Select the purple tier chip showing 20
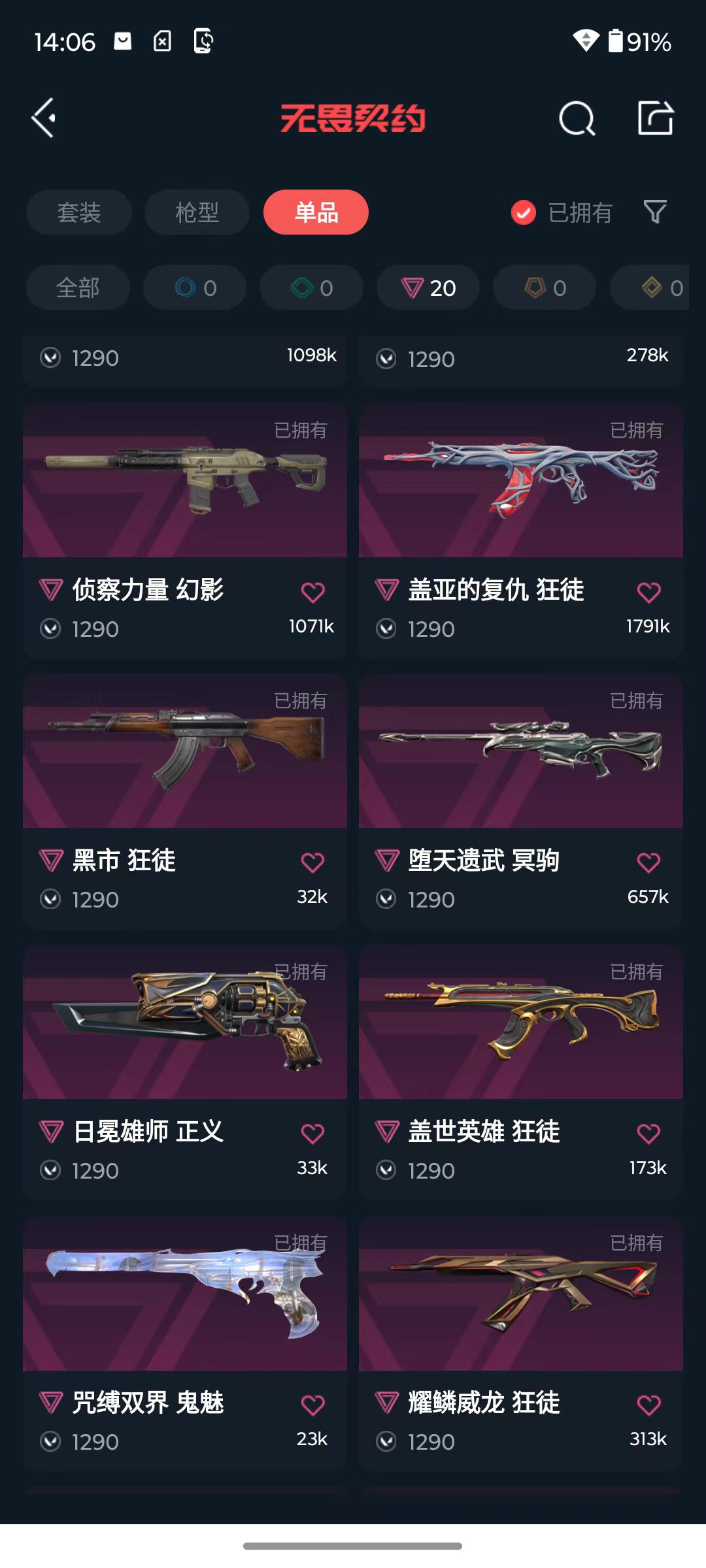706x1568 pixels. (428, 287)
